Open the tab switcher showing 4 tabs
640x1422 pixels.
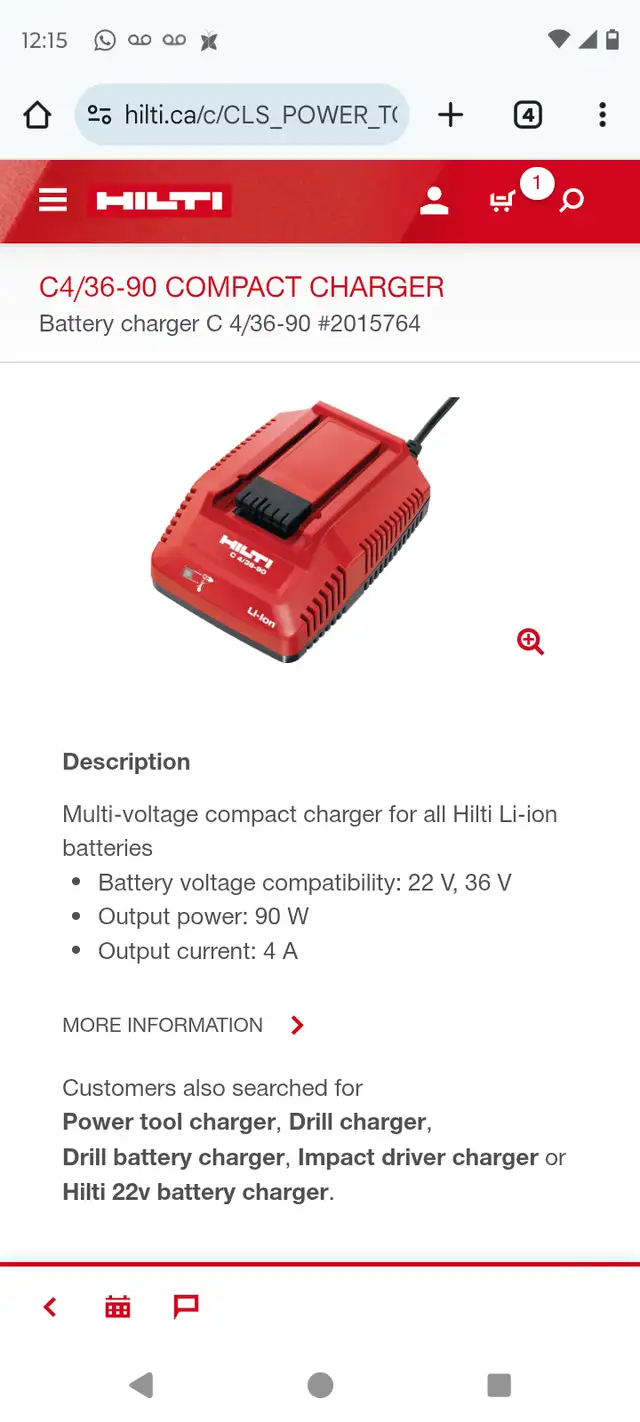point(527,115)
